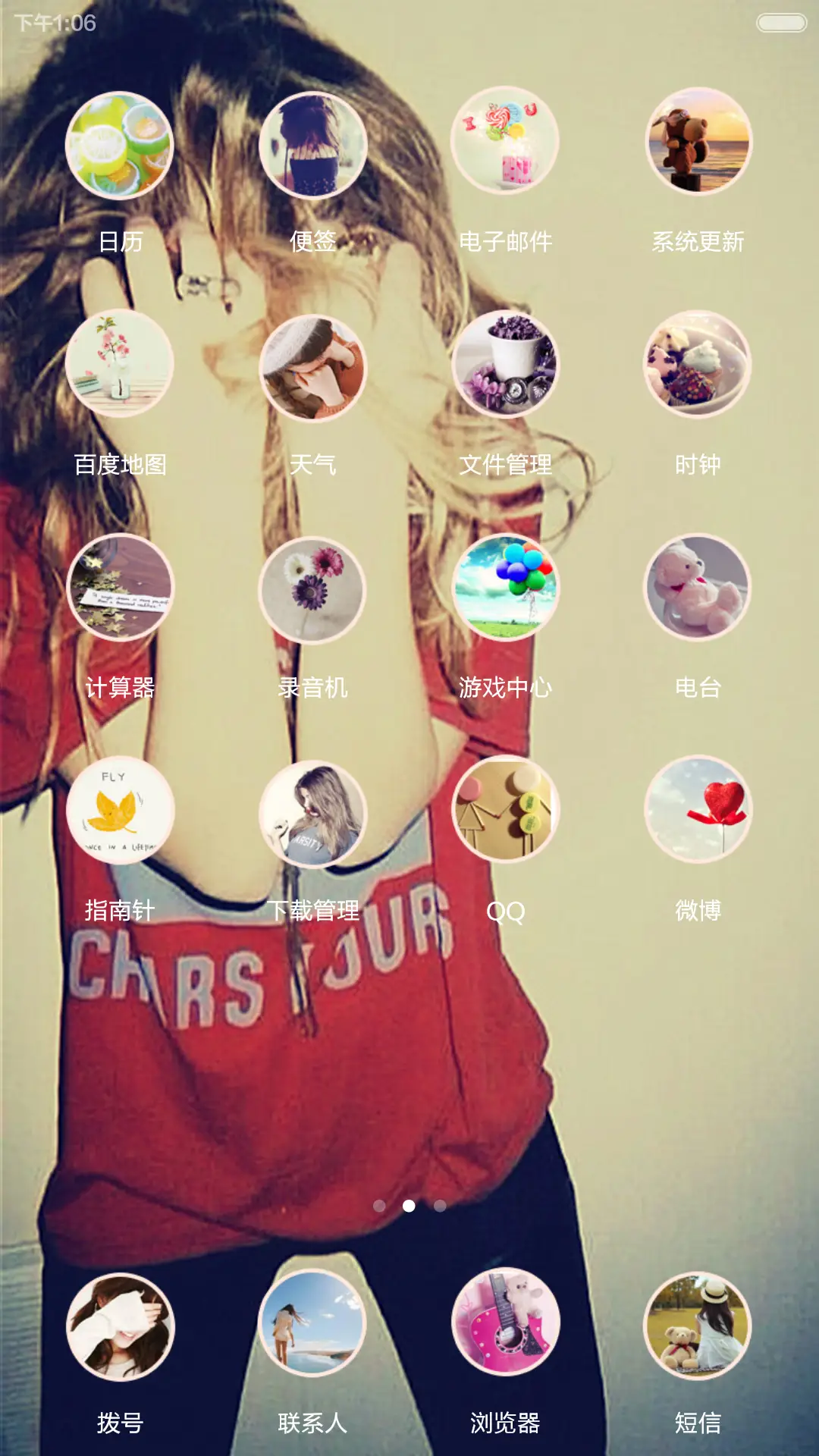Open 短信 messages in the dock
The width and height of the screenshot is (819, 1456).
click(x=698, y=1326)
